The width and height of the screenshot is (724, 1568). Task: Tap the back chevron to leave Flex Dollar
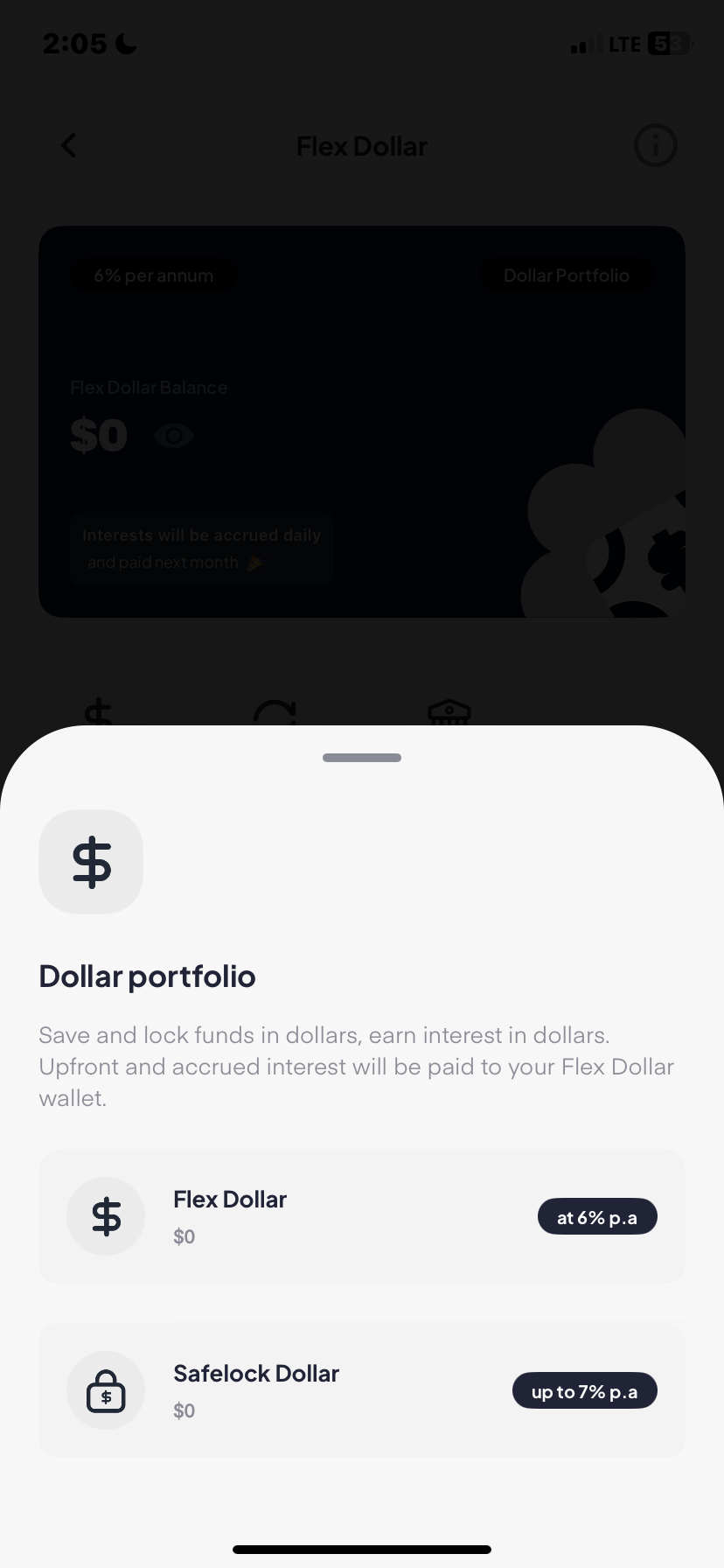(x=69, y=145)
